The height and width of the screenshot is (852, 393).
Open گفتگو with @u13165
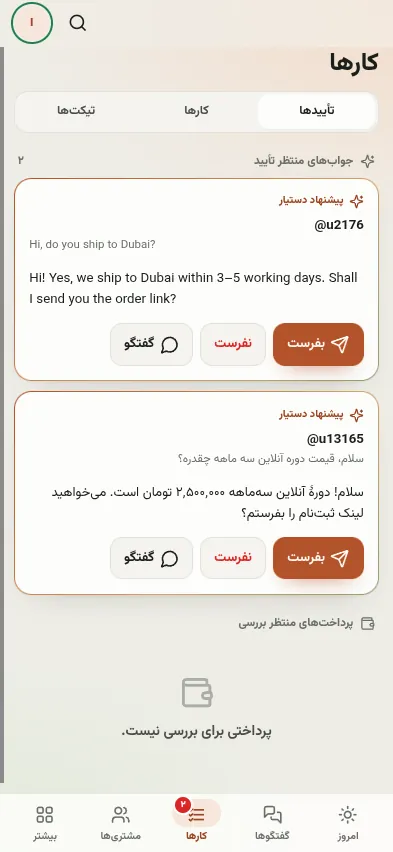pyautogui.click(x=151, y=558)
